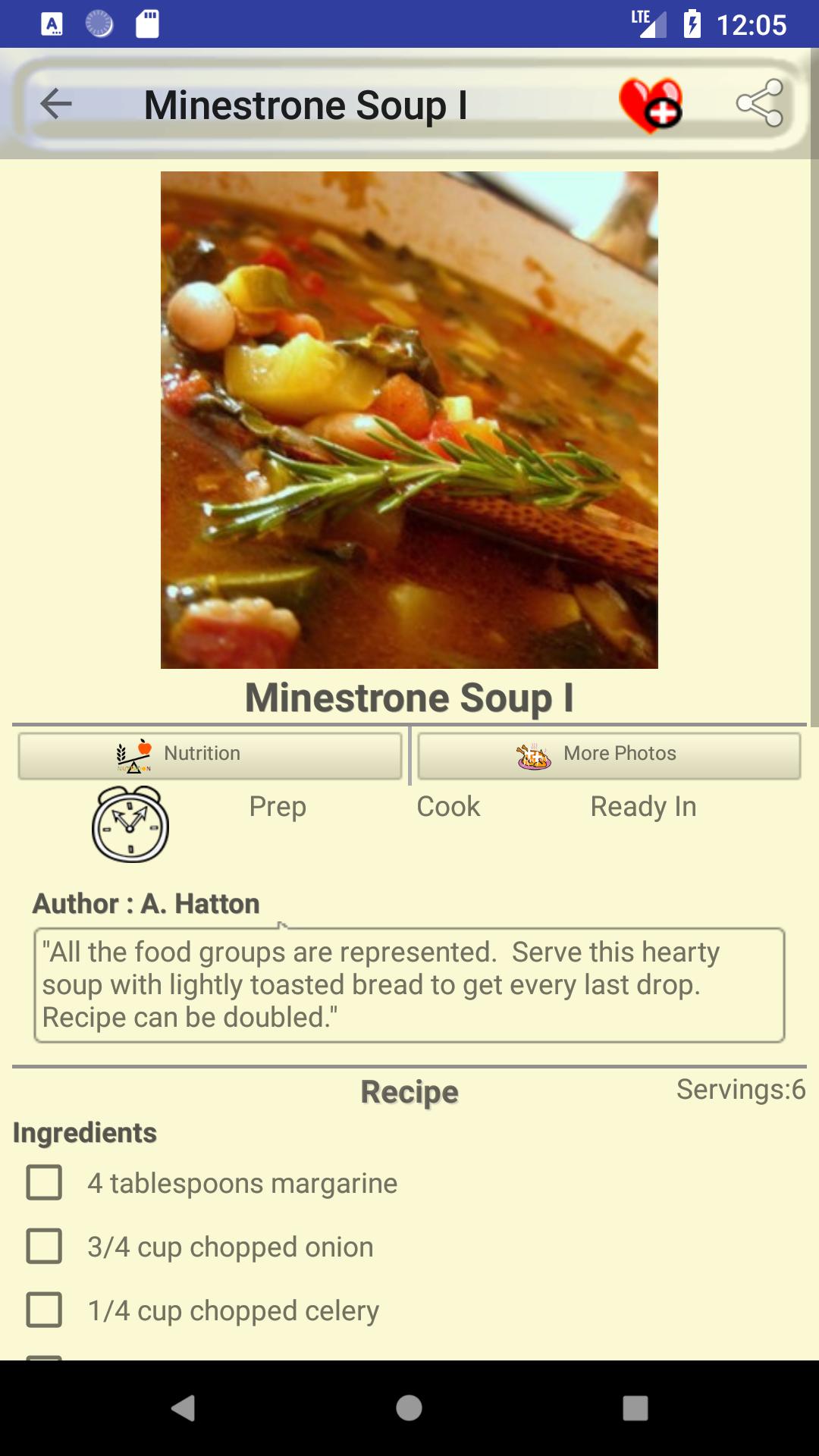Image resolution: width=819 pixels, height=1456 pixels.
Task: Tap the back arrow in the title bar
Action: [x=55, y=104]
